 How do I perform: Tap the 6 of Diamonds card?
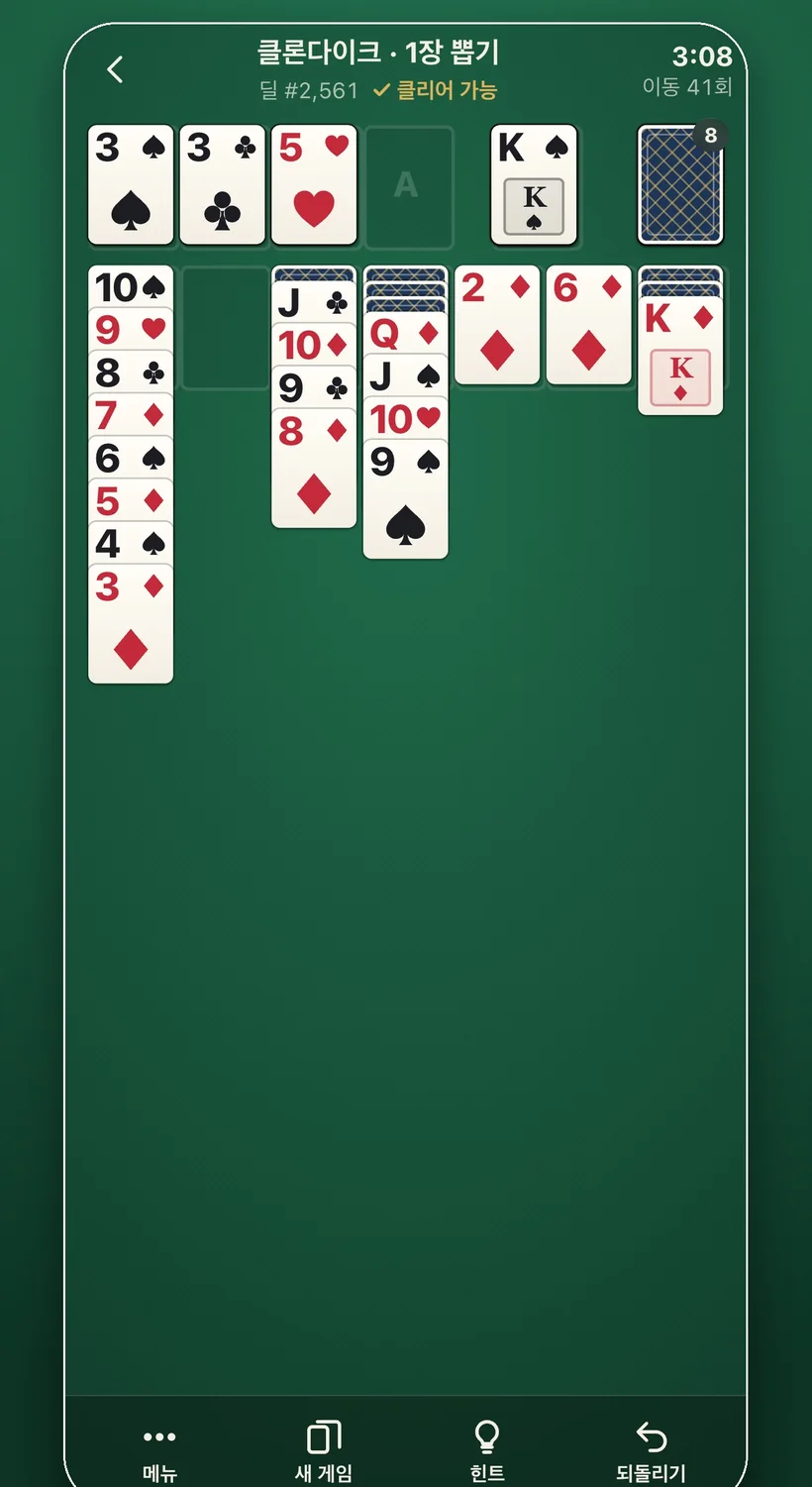click(x=588, y=324)
